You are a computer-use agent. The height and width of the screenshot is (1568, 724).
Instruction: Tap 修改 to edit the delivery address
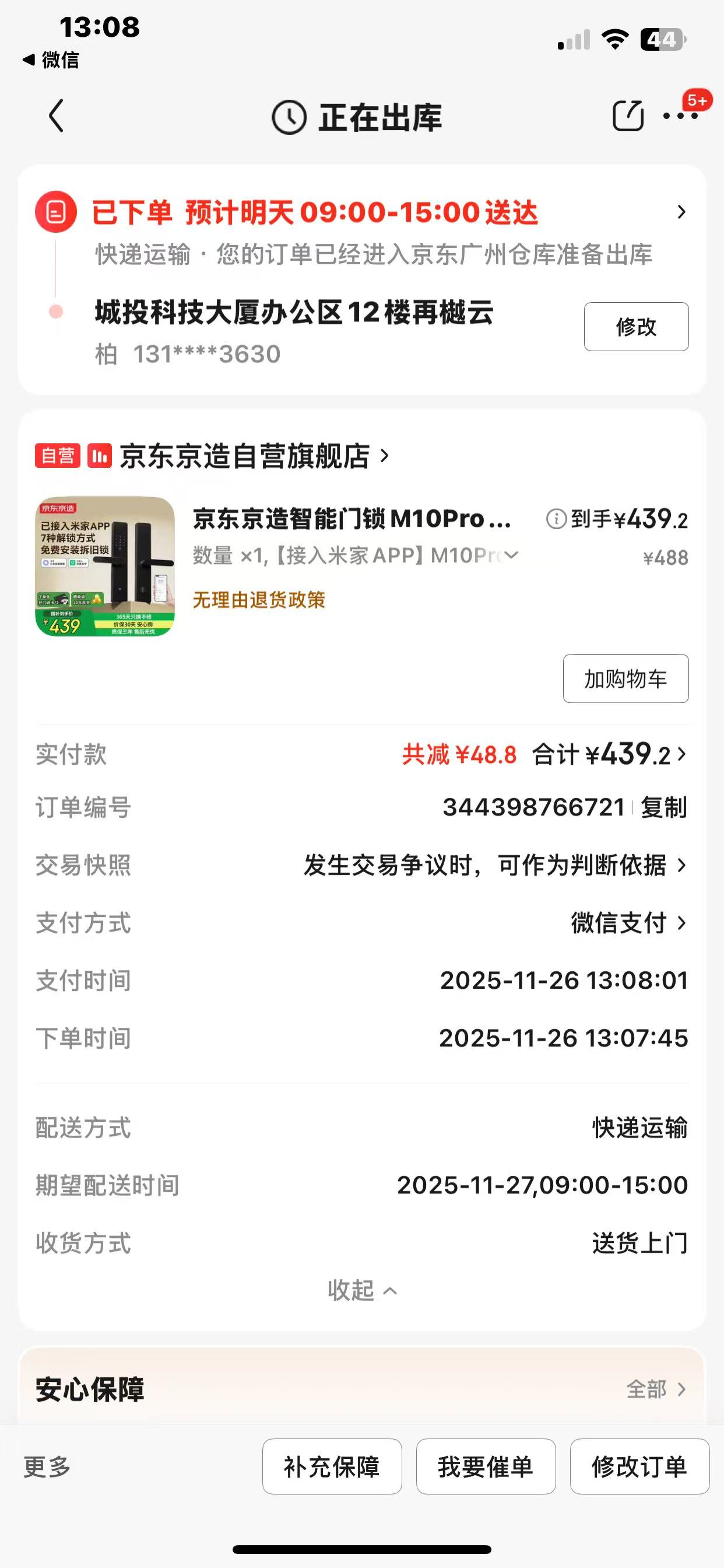pyautogui.click(x=636, y=327)
